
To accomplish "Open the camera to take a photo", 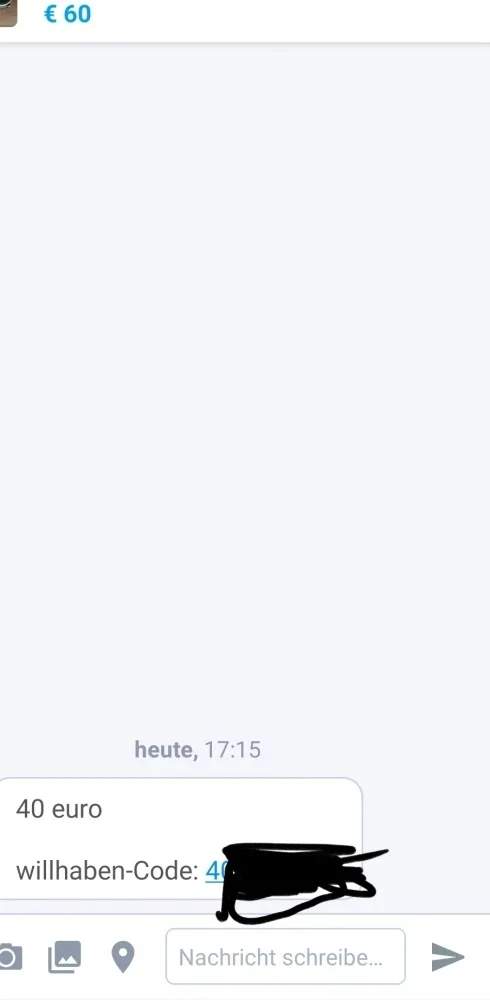I will tap(9, 957).
